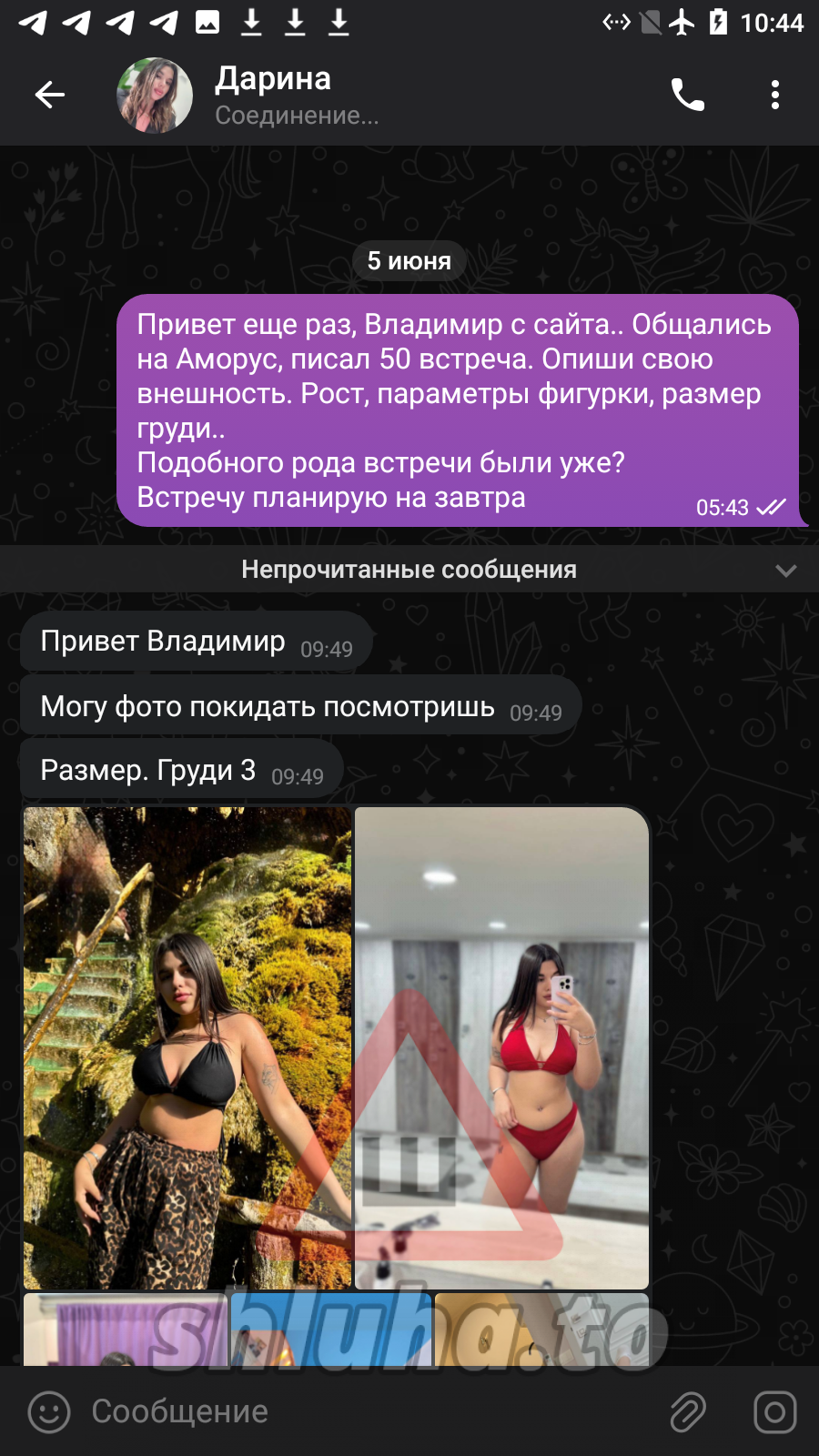The width and height of the screenshot is (819, 1456).
Task: Jump down via the unread messages chevron
Action: tap(786, 571)
